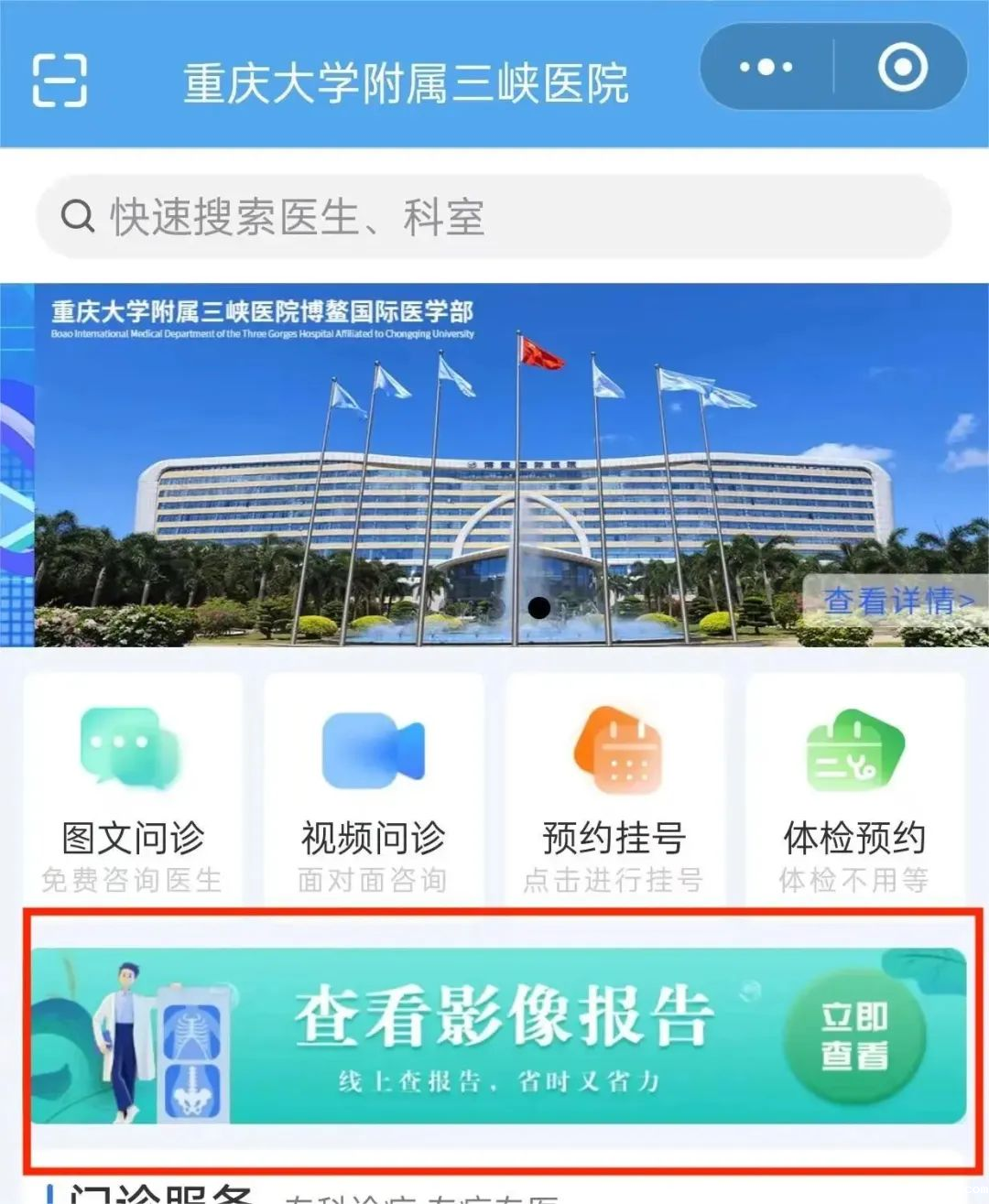Open the mini program more-options menu
This screenshot has width=989, height=1204.
point(766,67)
